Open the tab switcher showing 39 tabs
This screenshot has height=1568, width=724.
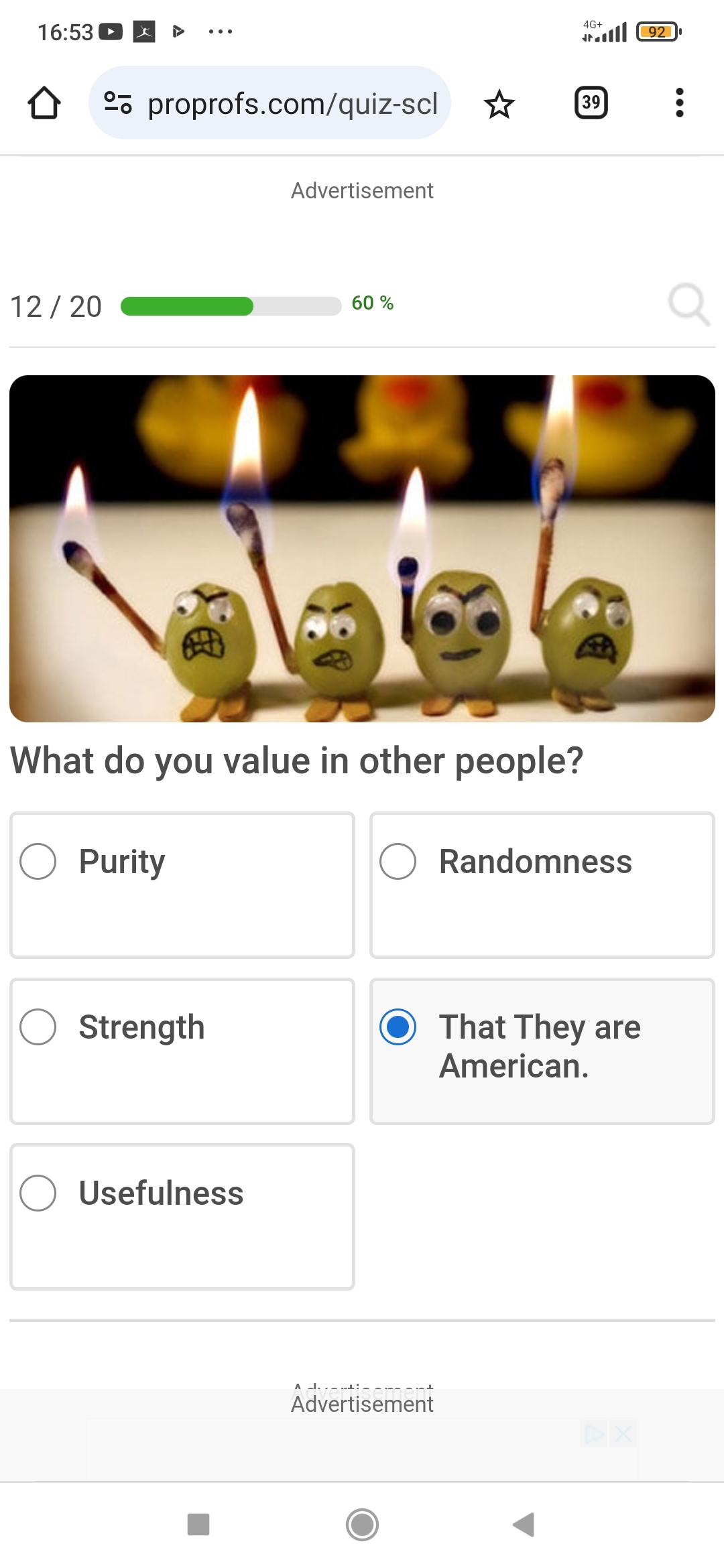(x=591, y=103)
